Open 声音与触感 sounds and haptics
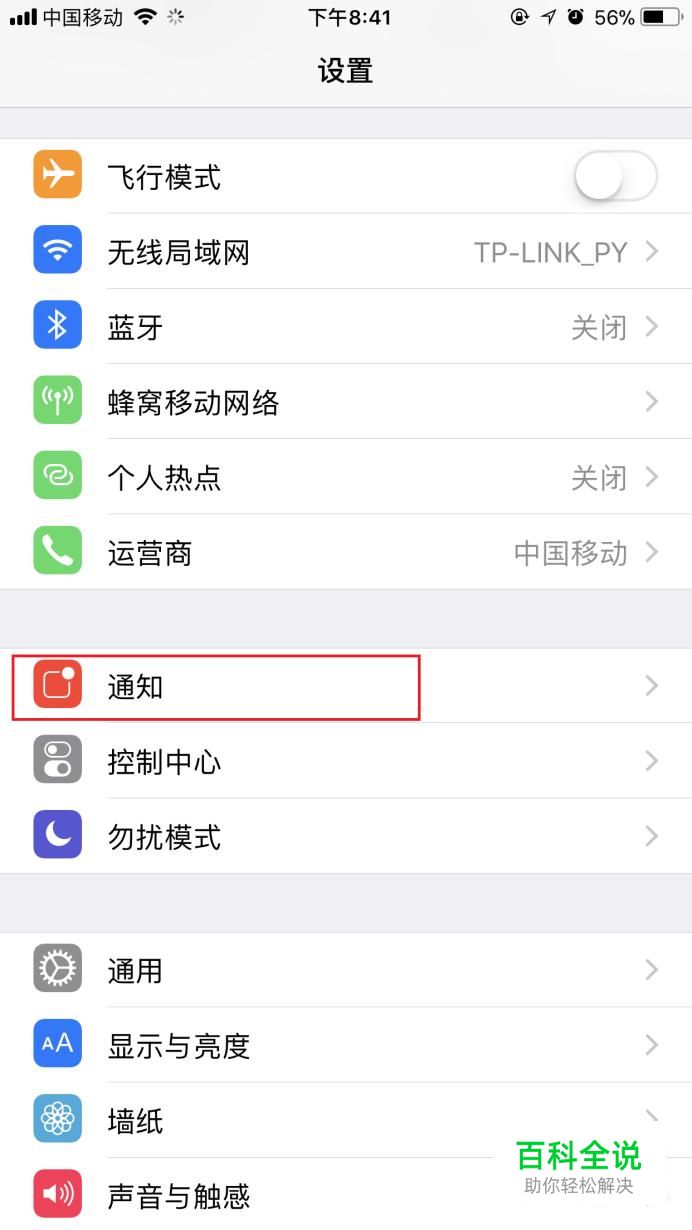The width and height of the screenshot is (692, 1230). [300, 1194]
